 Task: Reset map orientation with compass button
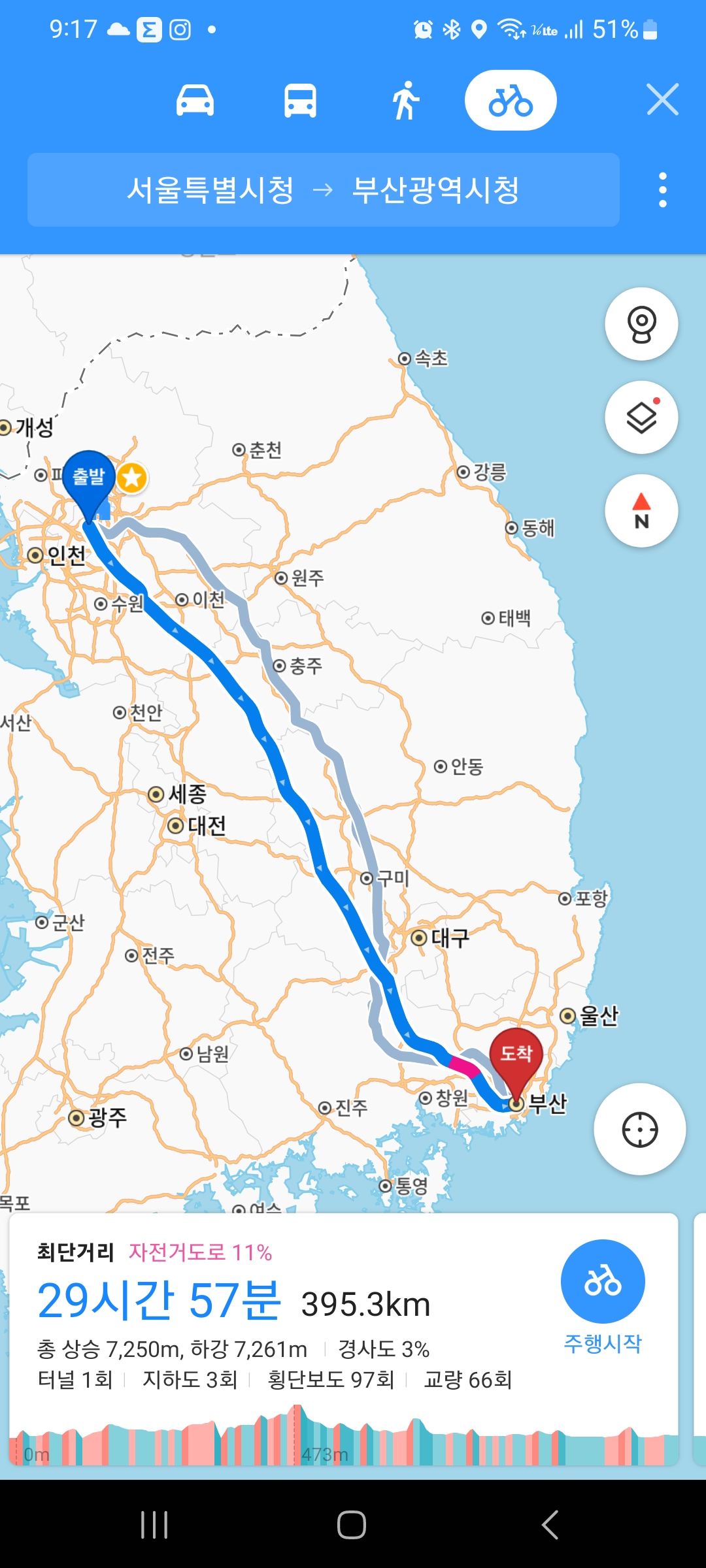641,511
